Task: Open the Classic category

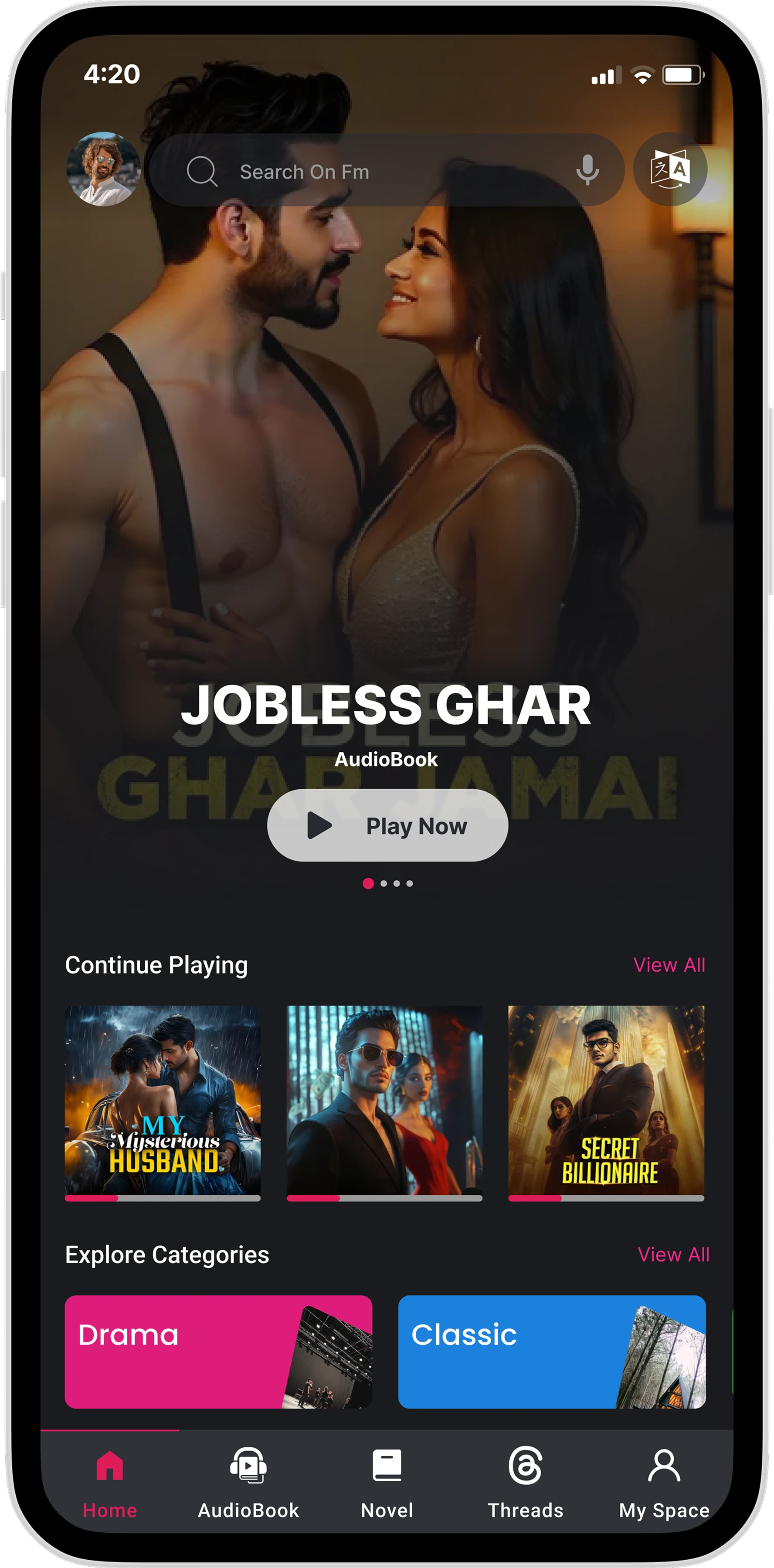Action: 551,1351
